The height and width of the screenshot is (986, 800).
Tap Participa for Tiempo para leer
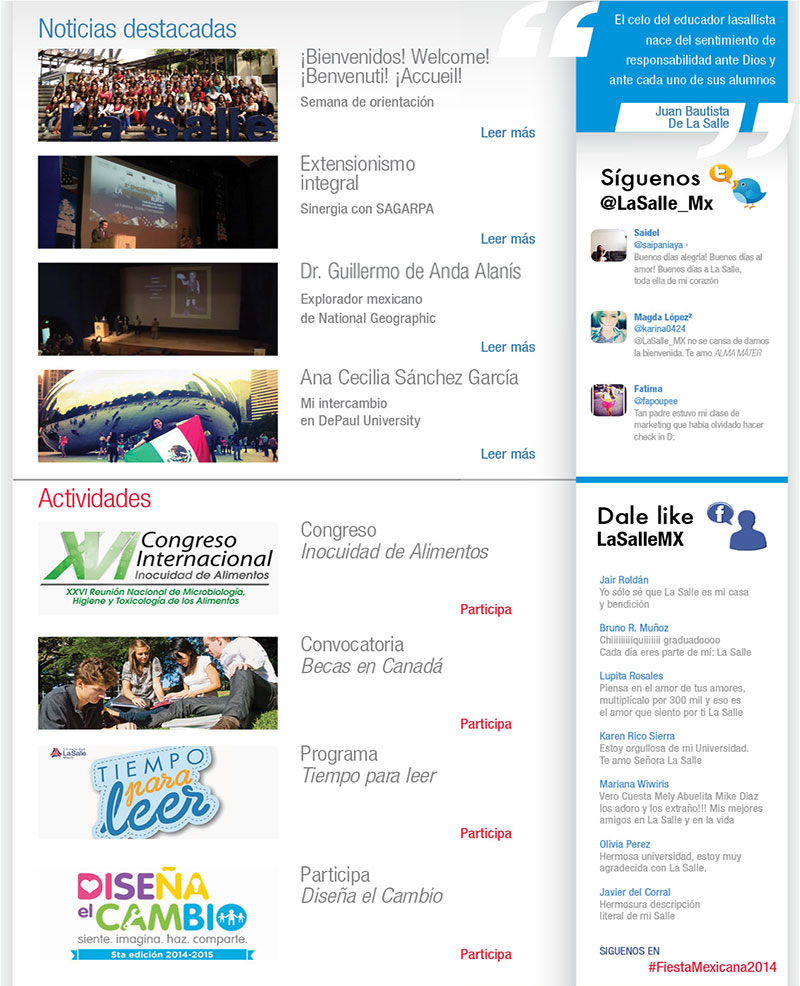[485, 833]
